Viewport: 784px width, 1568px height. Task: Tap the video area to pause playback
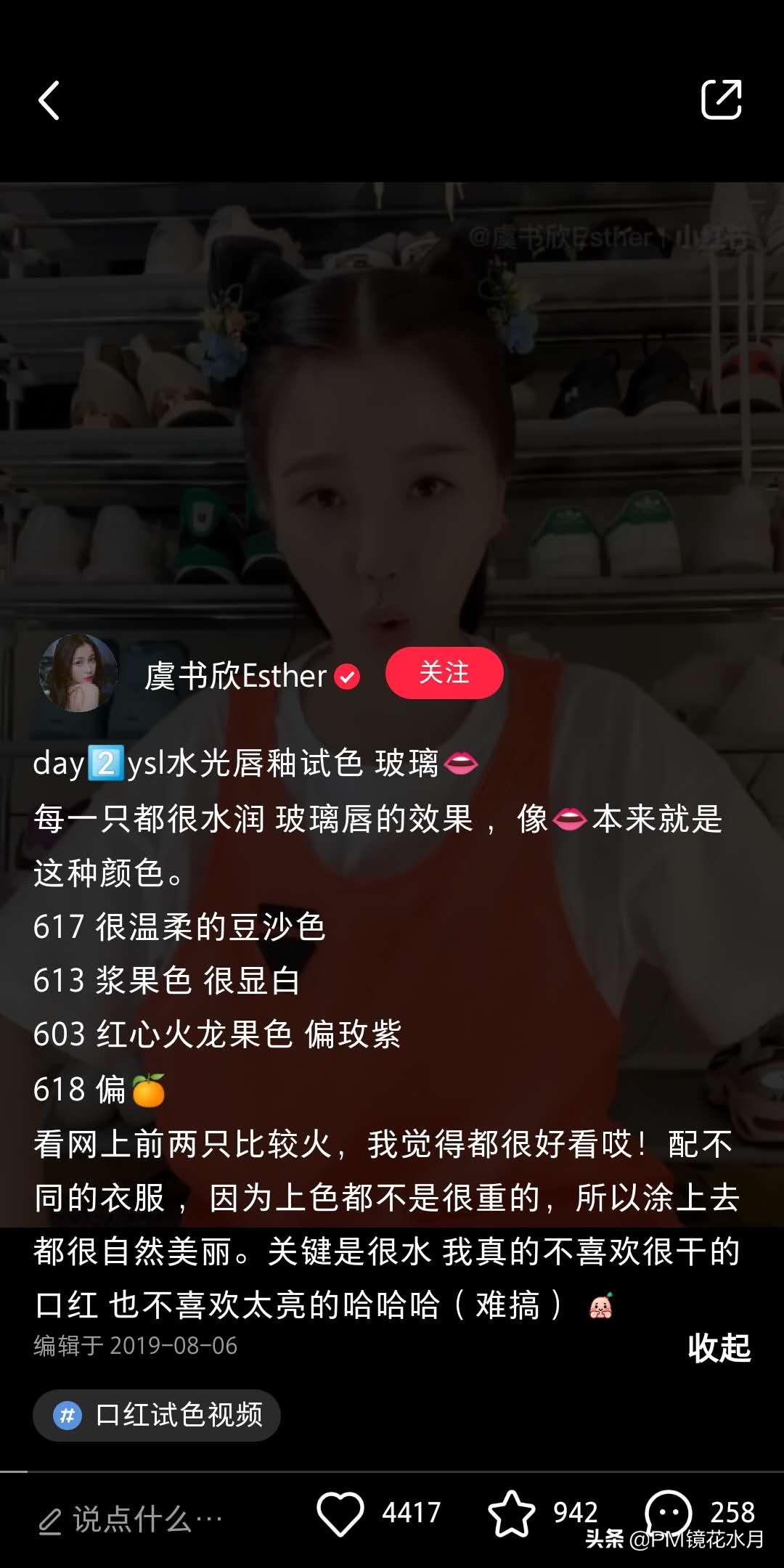point(392,399)
